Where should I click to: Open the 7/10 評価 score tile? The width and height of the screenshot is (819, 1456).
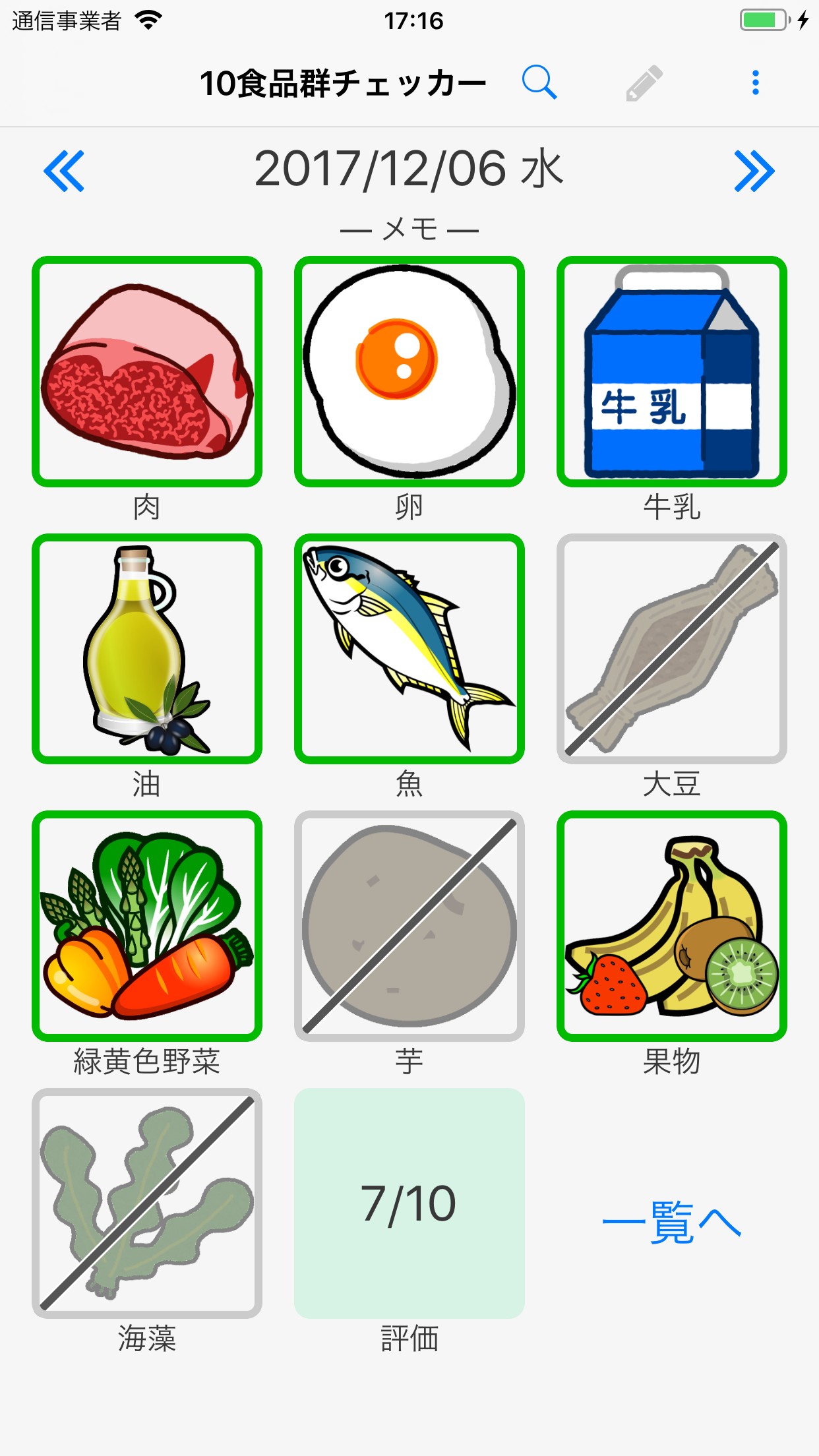[x=409, y=1203]
